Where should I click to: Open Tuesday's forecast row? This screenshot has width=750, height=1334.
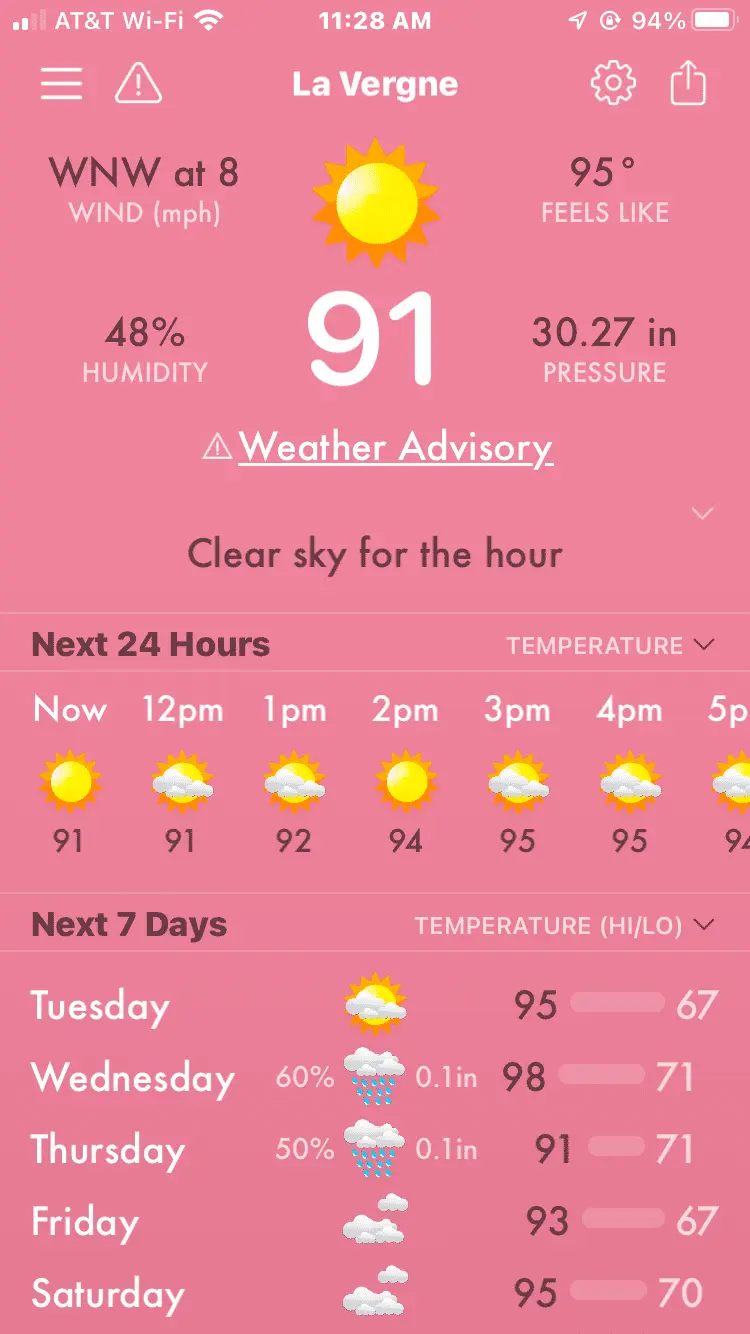pyautogui.click(x=375, y=1005)
